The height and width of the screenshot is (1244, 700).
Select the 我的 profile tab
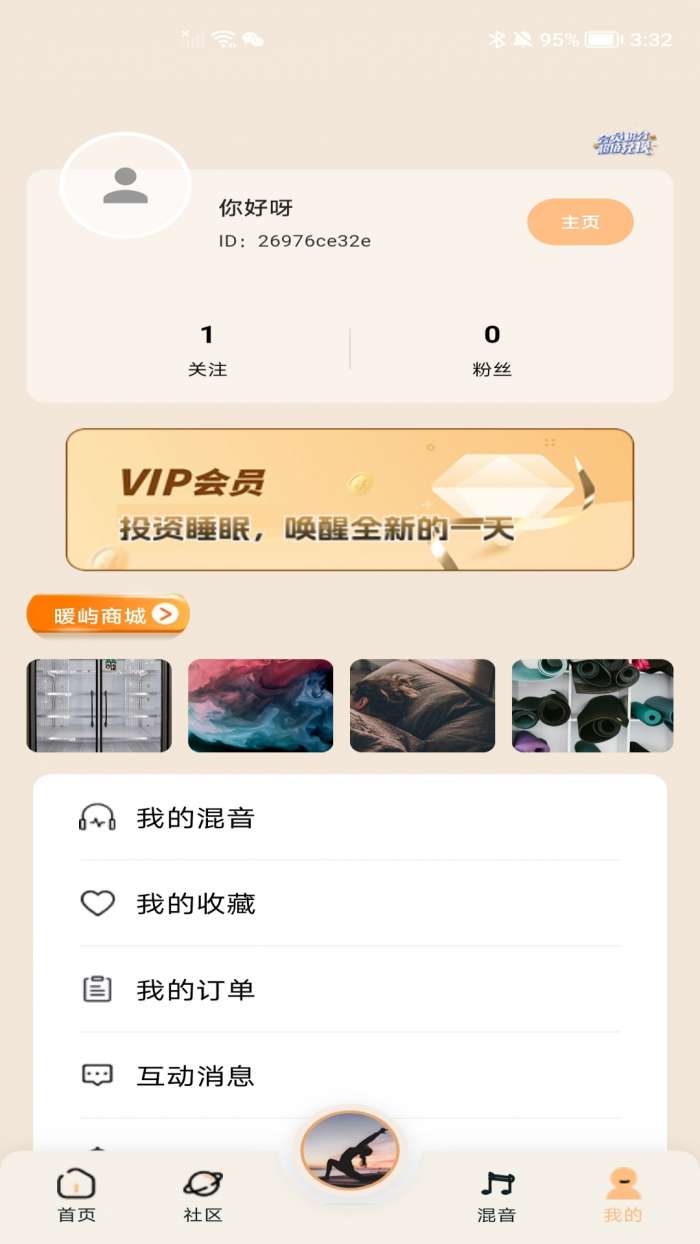623,1196
